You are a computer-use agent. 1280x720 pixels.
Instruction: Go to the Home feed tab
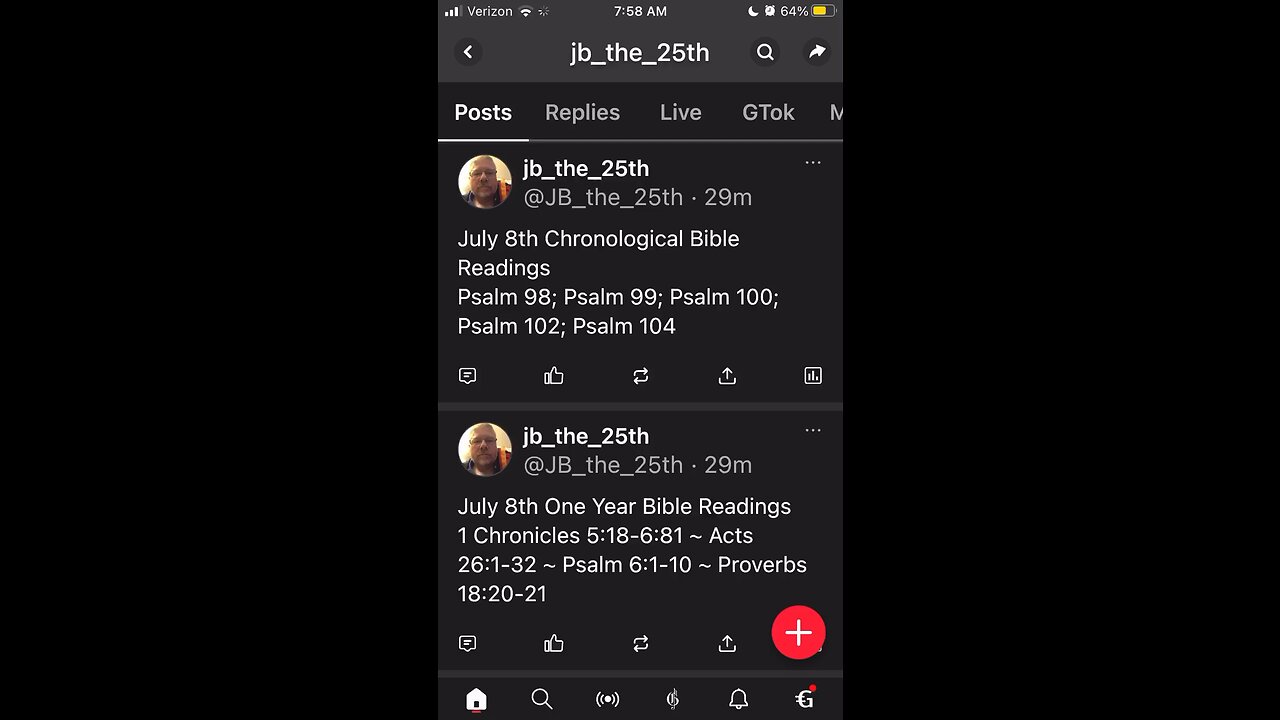[476, 699]
